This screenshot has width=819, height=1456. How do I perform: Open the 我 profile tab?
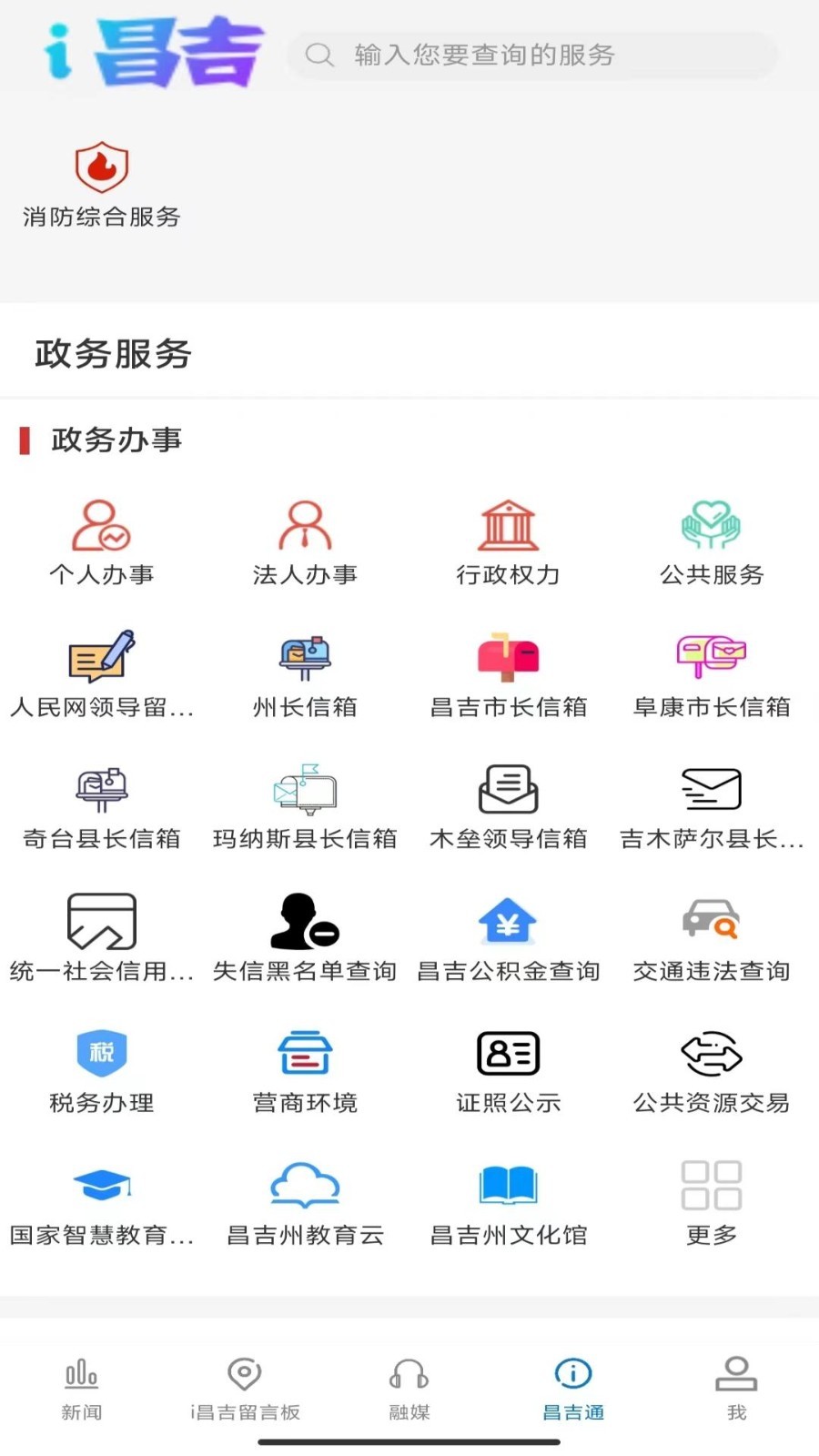click(736, 1390)
